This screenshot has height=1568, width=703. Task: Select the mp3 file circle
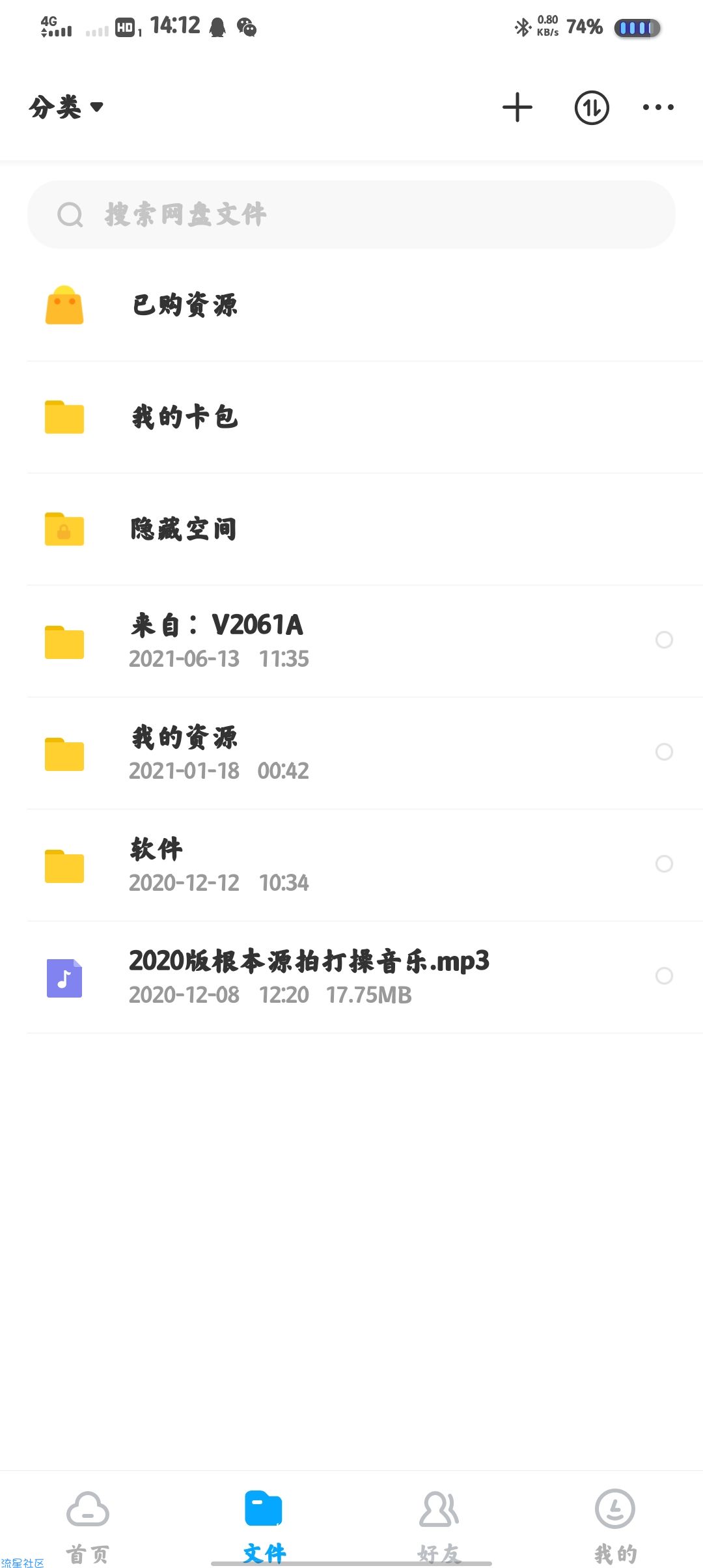click(x=664, y=976)
